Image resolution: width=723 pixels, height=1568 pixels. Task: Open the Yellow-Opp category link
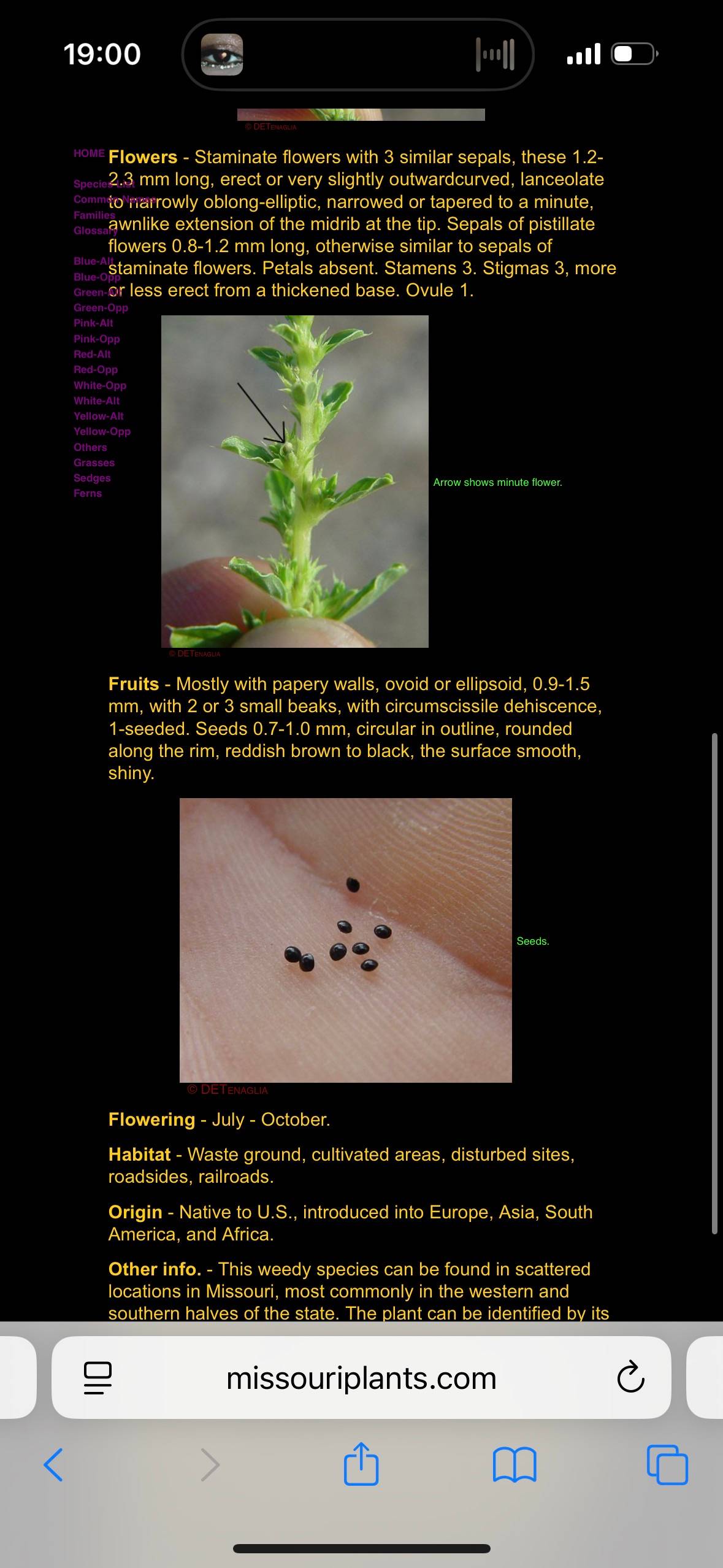click(x=102, y=432)
